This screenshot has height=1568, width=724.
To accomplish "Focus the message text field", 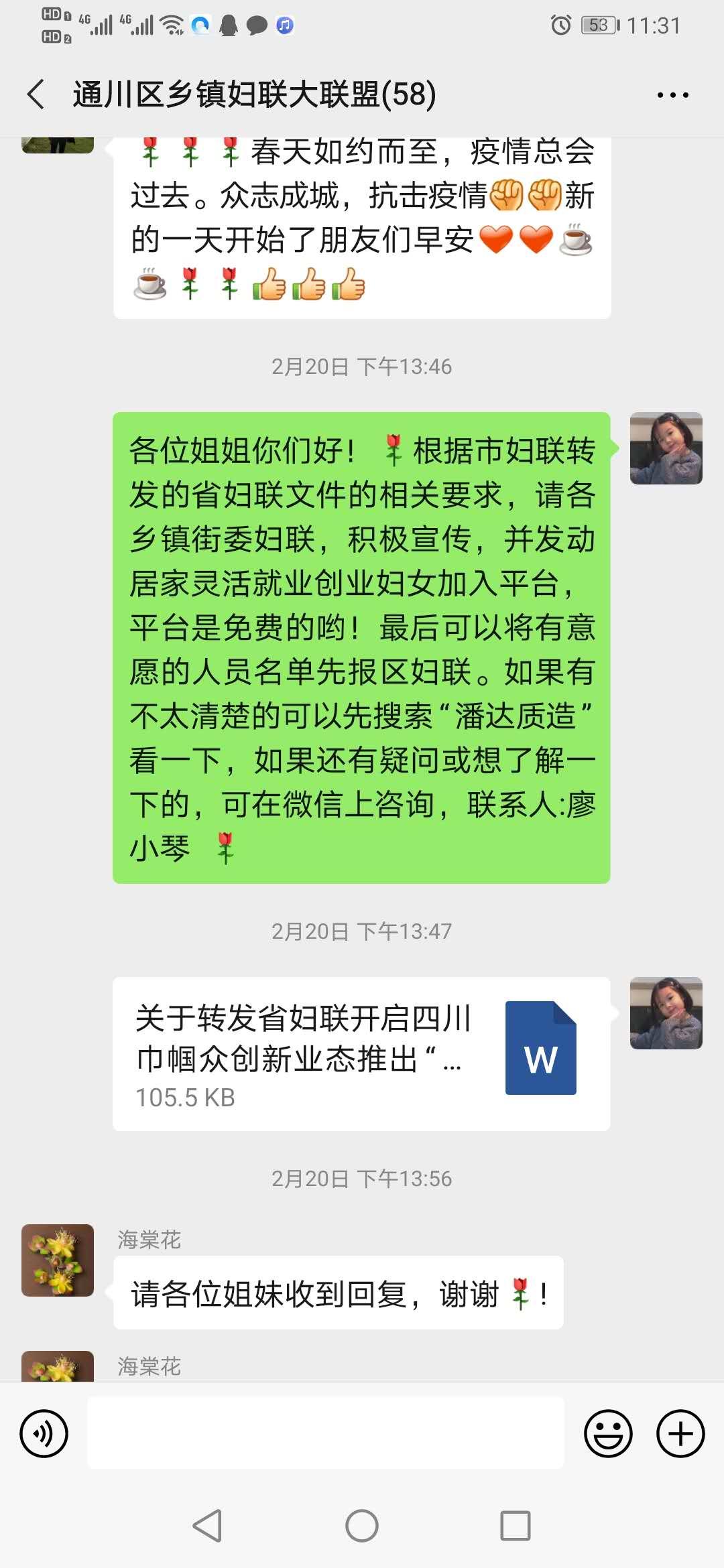I will click(x=326, y=1433).
